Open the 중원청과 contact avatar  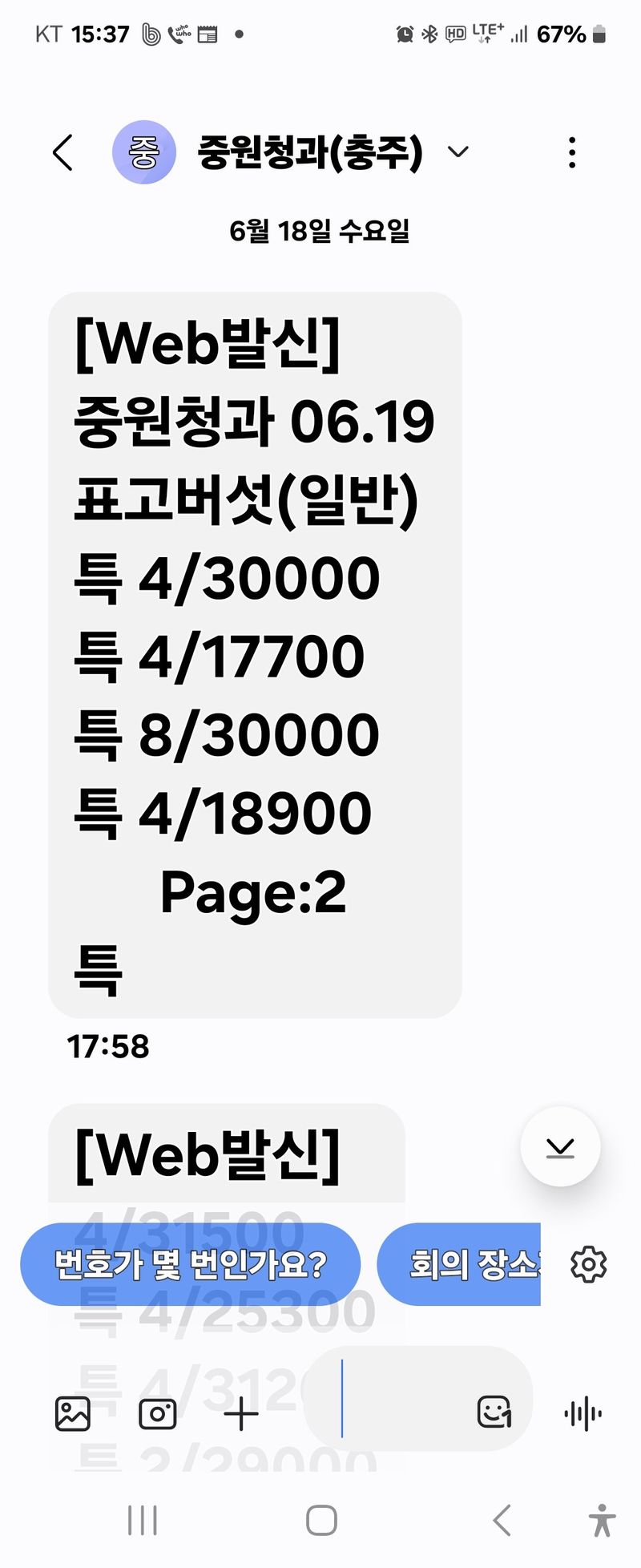click(x=144, y=152)
